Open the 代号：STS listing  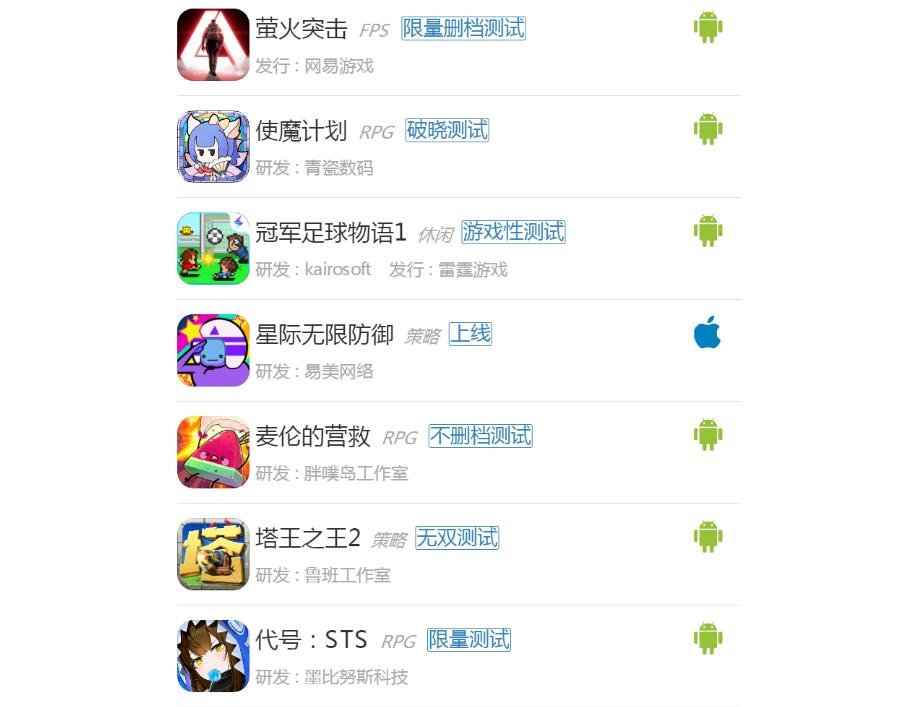[x=311, y=640]
